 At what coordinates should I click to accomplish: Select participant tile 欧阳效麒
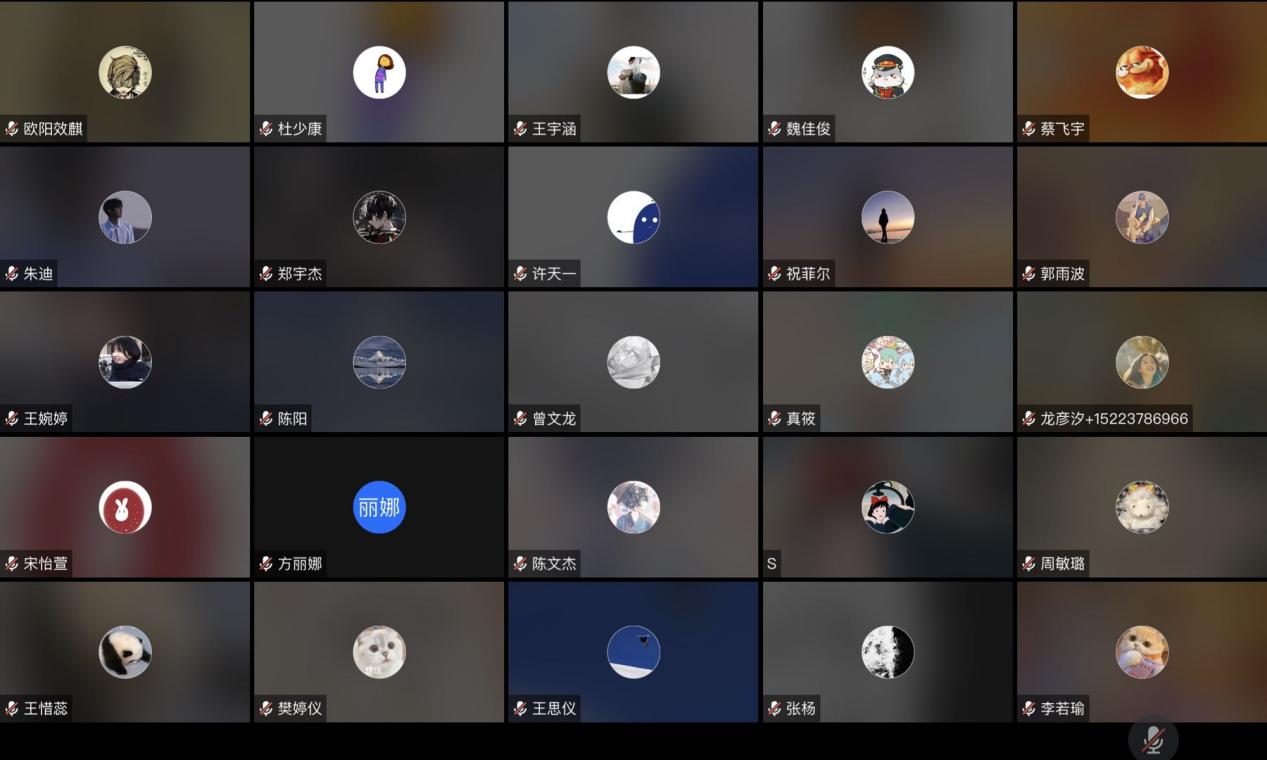coord(125,72)
